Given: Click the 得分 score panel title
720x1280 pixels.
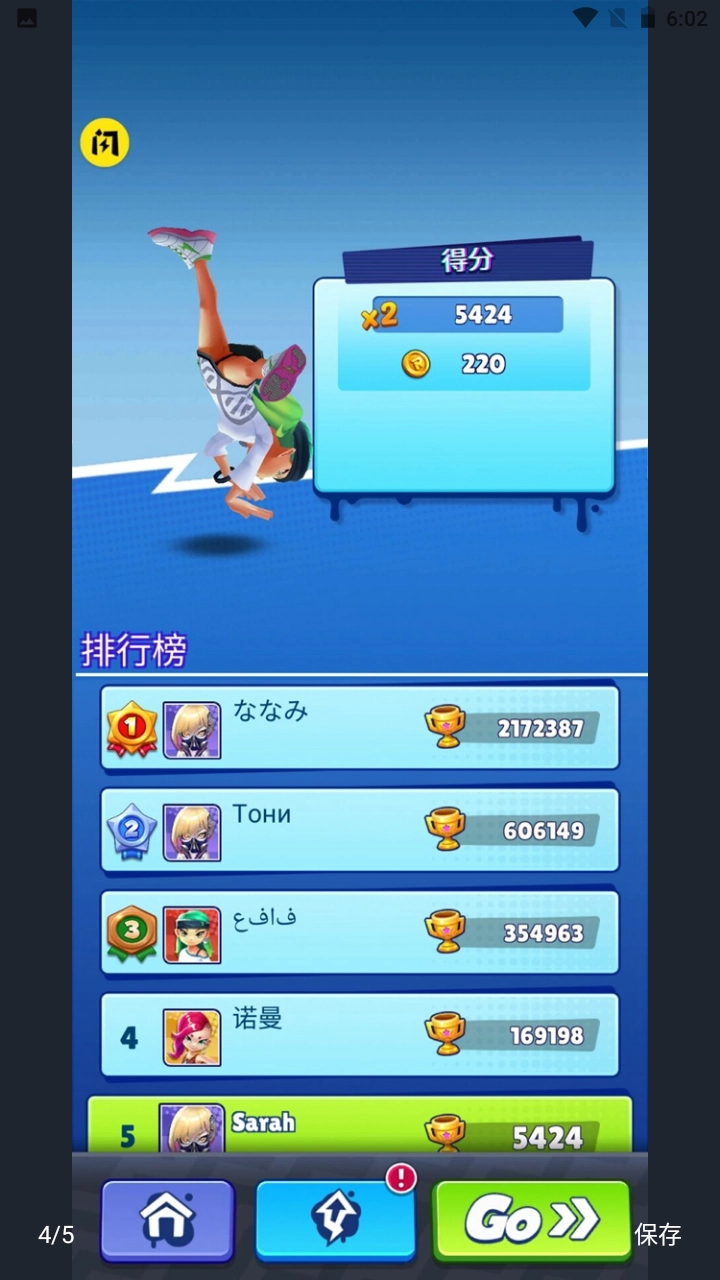Looking at the screenshot, I should pos(466,258).
